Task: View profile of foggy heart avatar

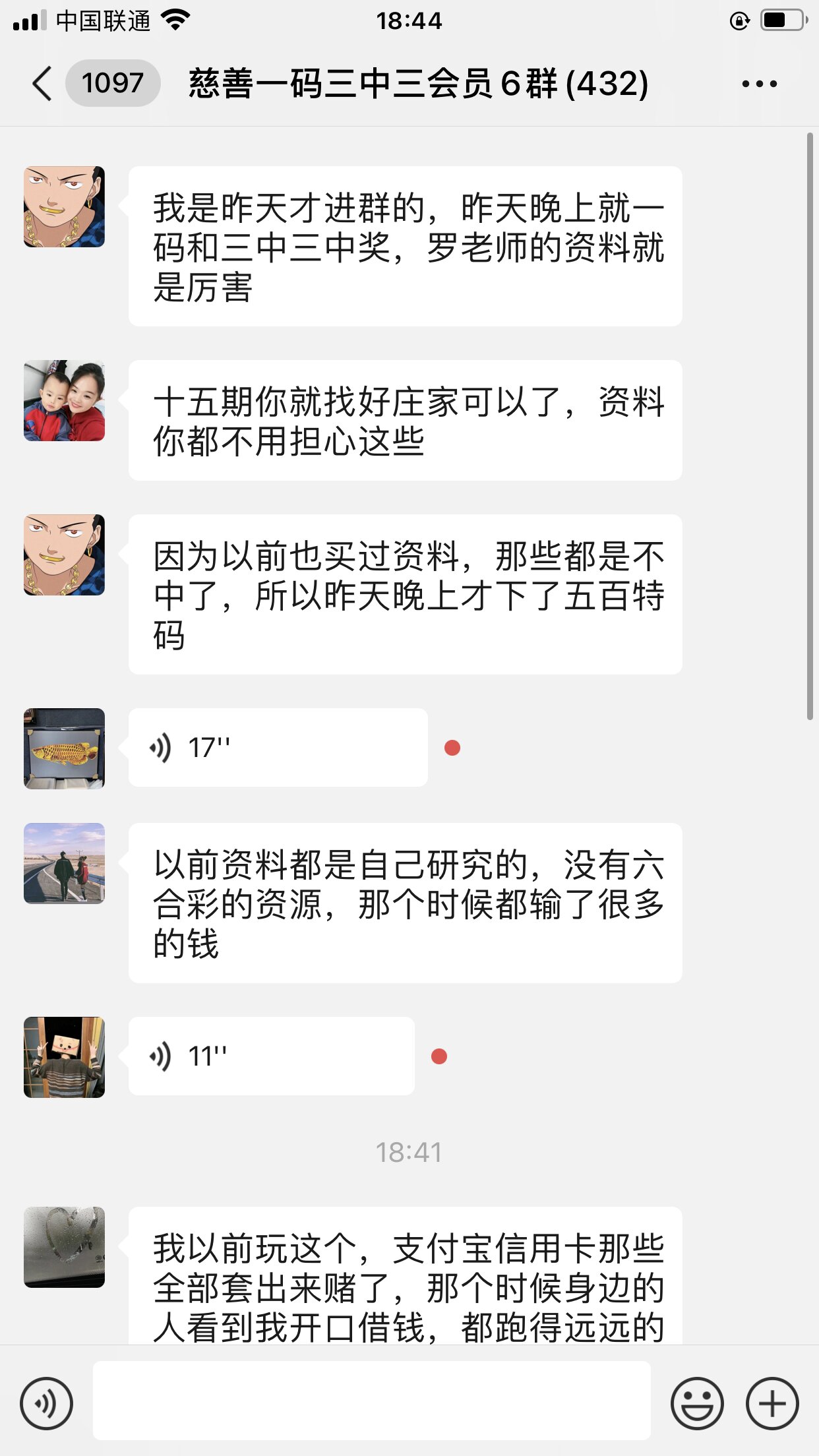Action: tap(64, 1247)
